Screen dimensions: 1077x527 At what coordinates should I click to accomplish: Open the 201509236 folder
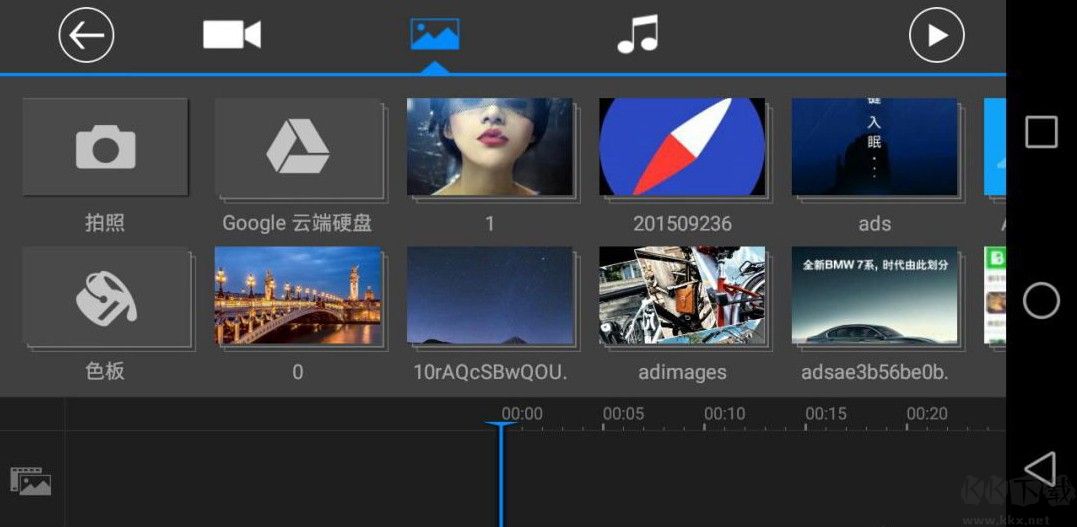click(x=682, y=148)
